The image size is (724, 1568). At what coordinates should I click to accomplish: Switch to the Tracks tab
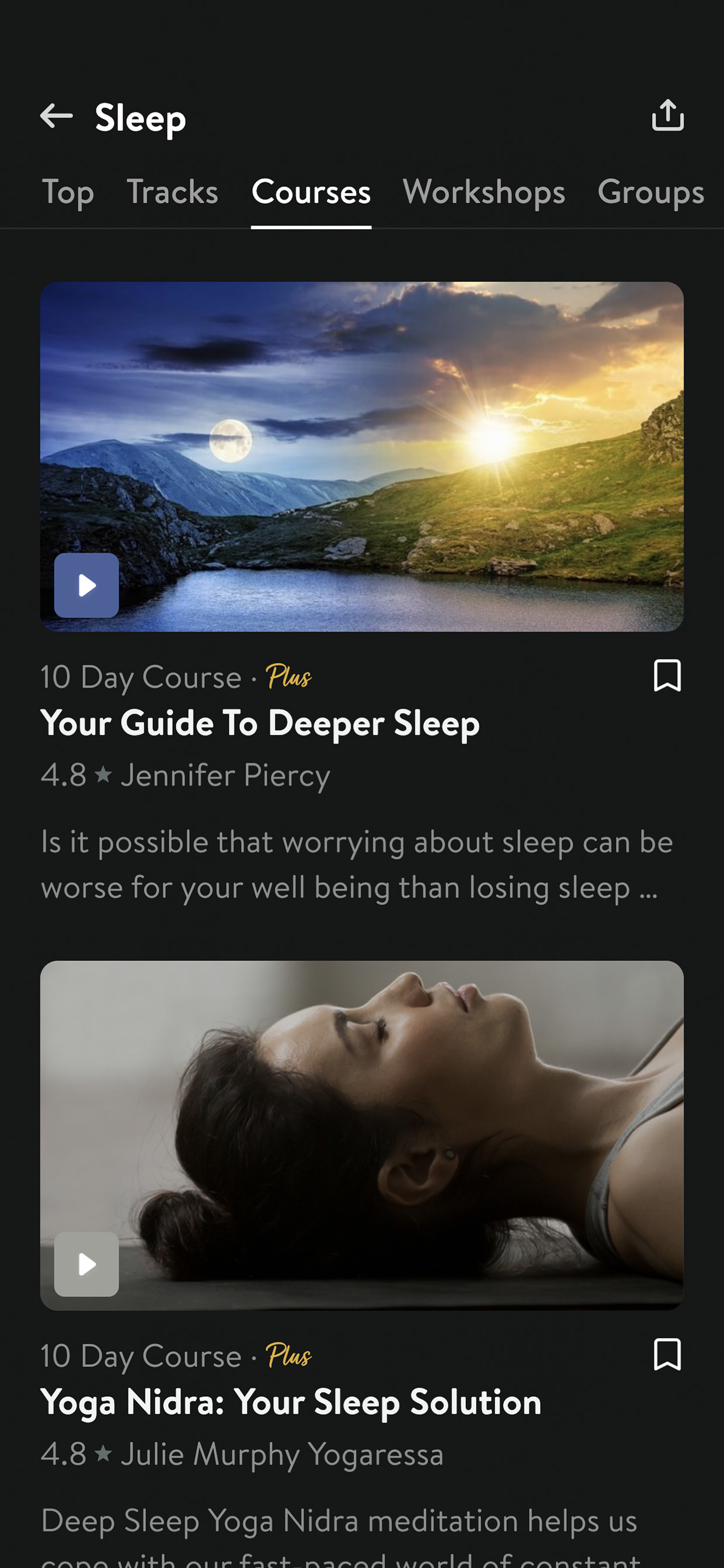pyautogui.click(x=172, y=192)
